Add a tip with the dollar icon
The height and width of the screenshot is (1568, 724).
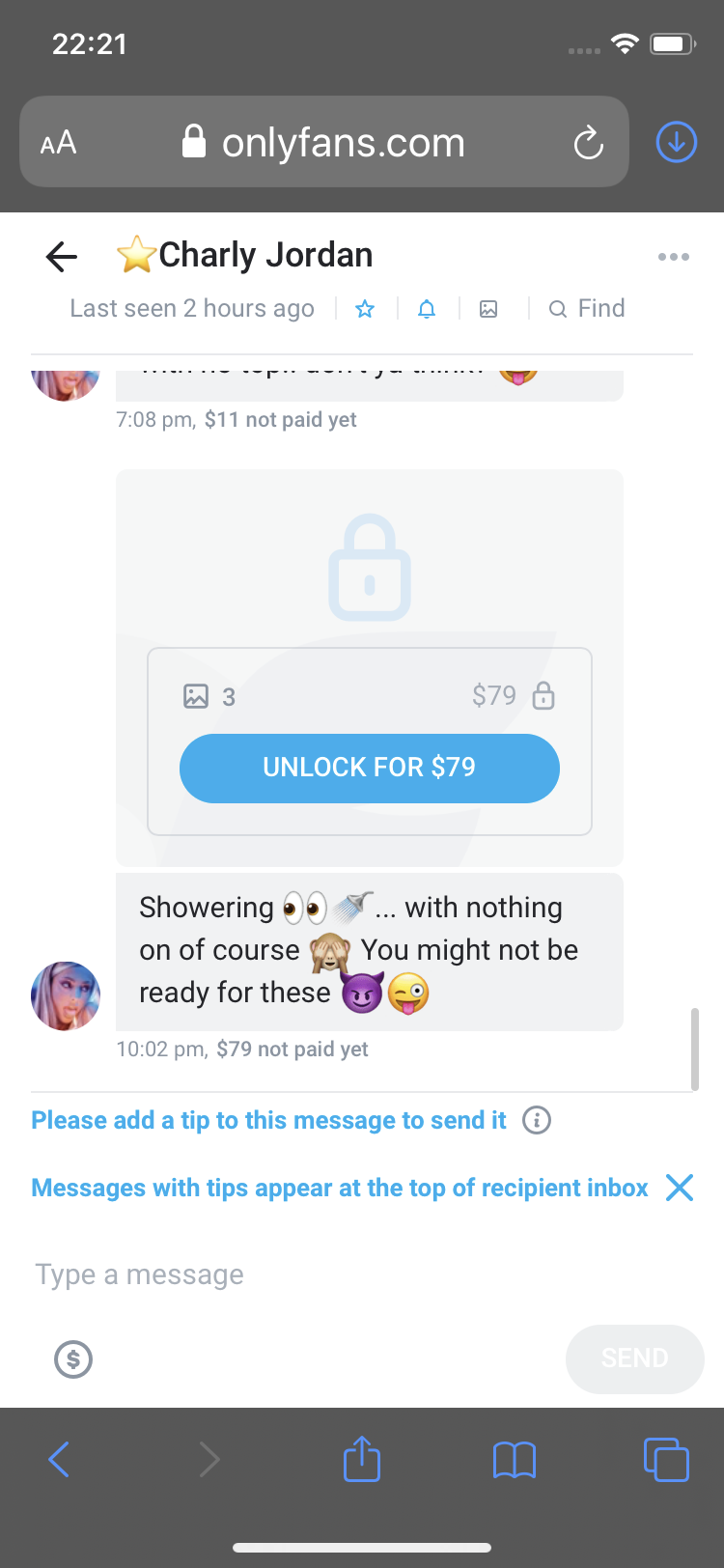[73, 1359]
